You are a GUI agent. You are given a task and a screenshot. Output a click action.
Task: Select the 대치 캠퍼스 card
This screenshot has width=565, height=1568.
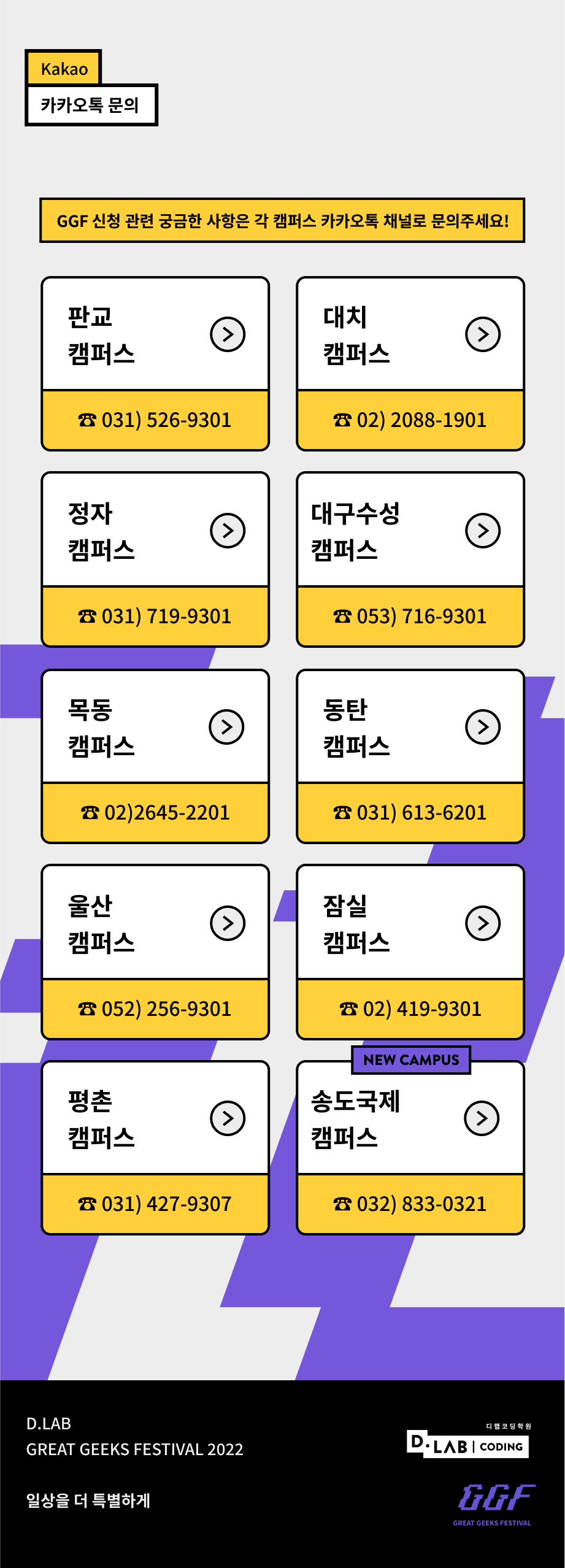pos(410,335)
